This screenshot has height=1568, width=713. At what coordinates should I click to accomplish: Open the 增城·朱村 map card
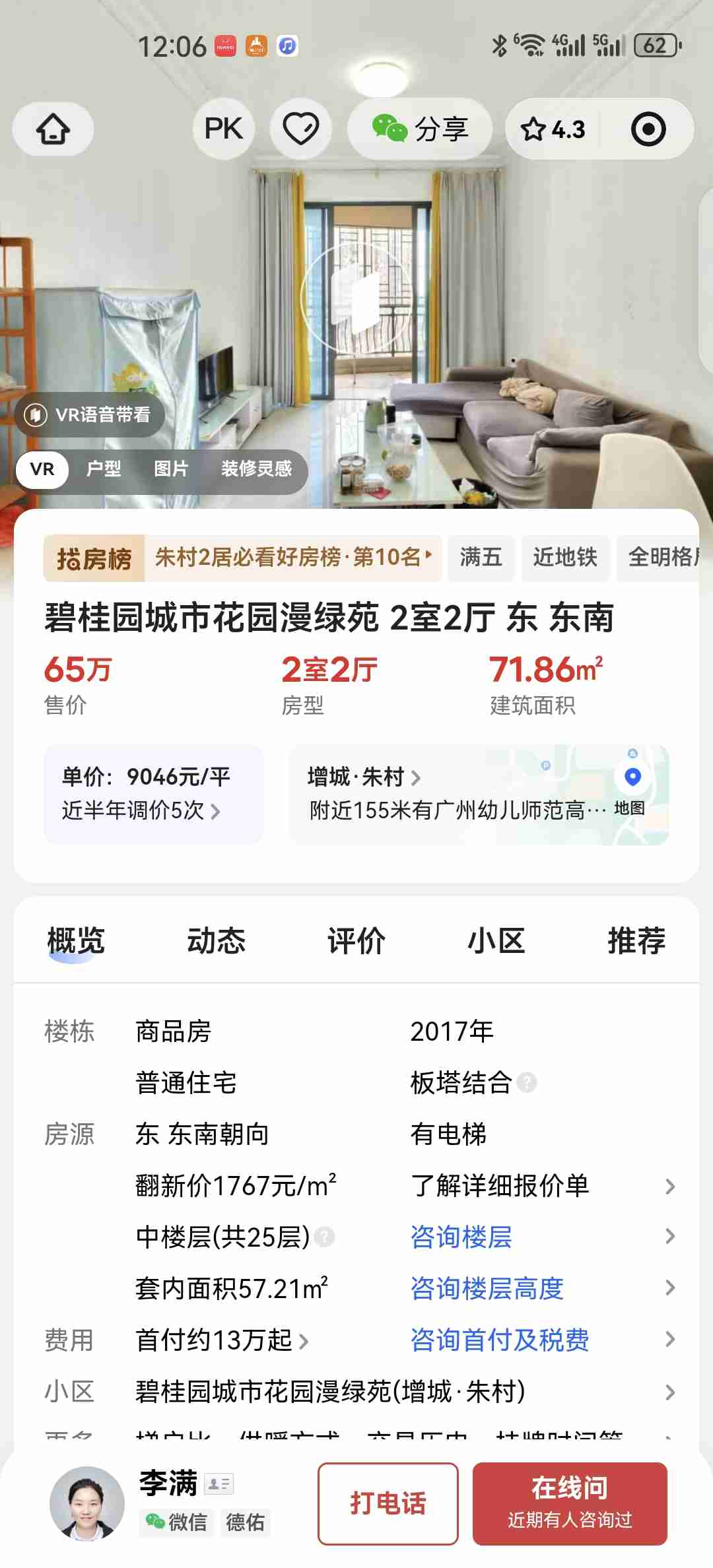[x=478, y=794]
